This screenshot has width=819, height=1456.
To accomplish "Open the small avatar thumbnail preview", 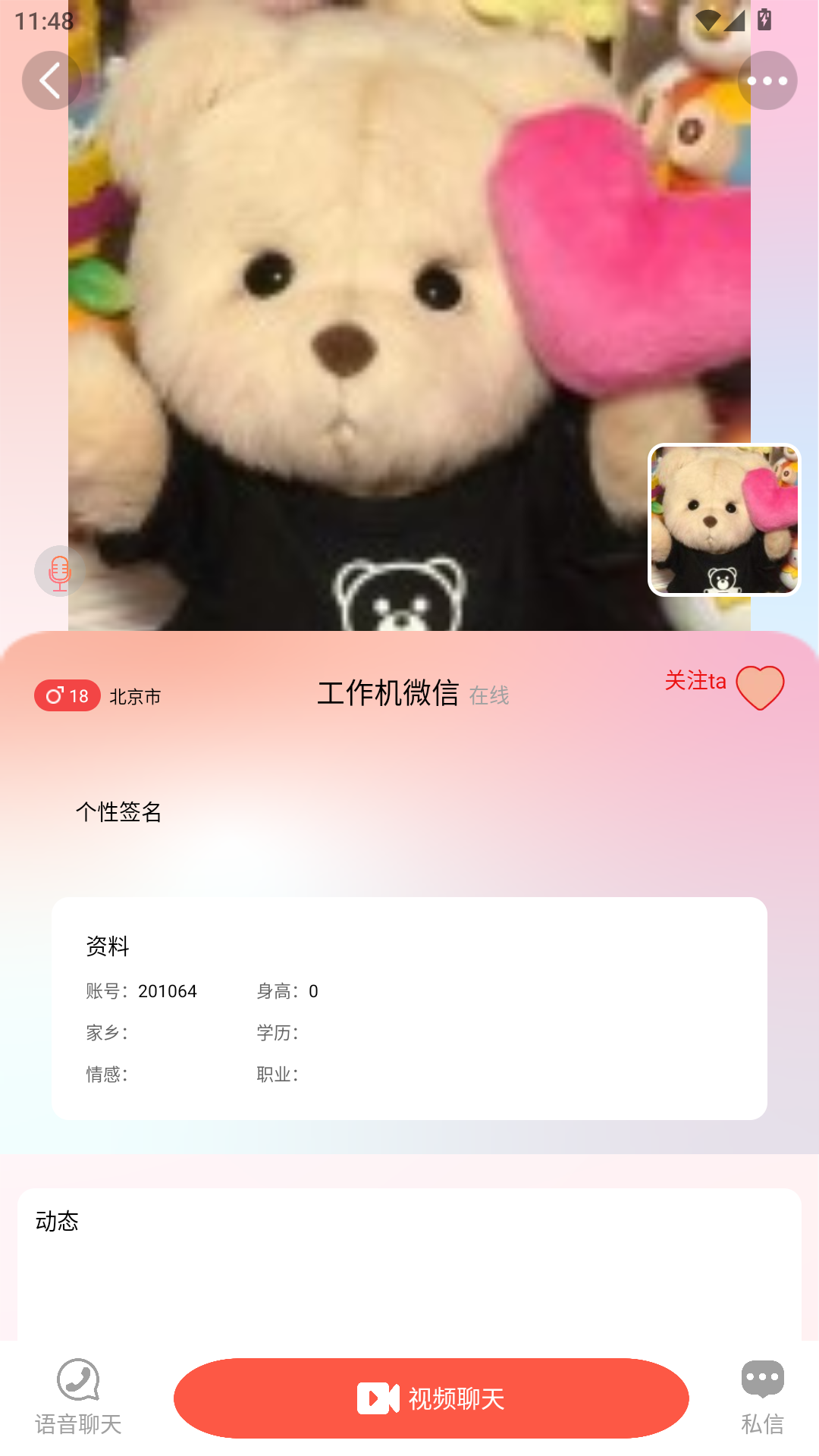I will pos(723,519).
